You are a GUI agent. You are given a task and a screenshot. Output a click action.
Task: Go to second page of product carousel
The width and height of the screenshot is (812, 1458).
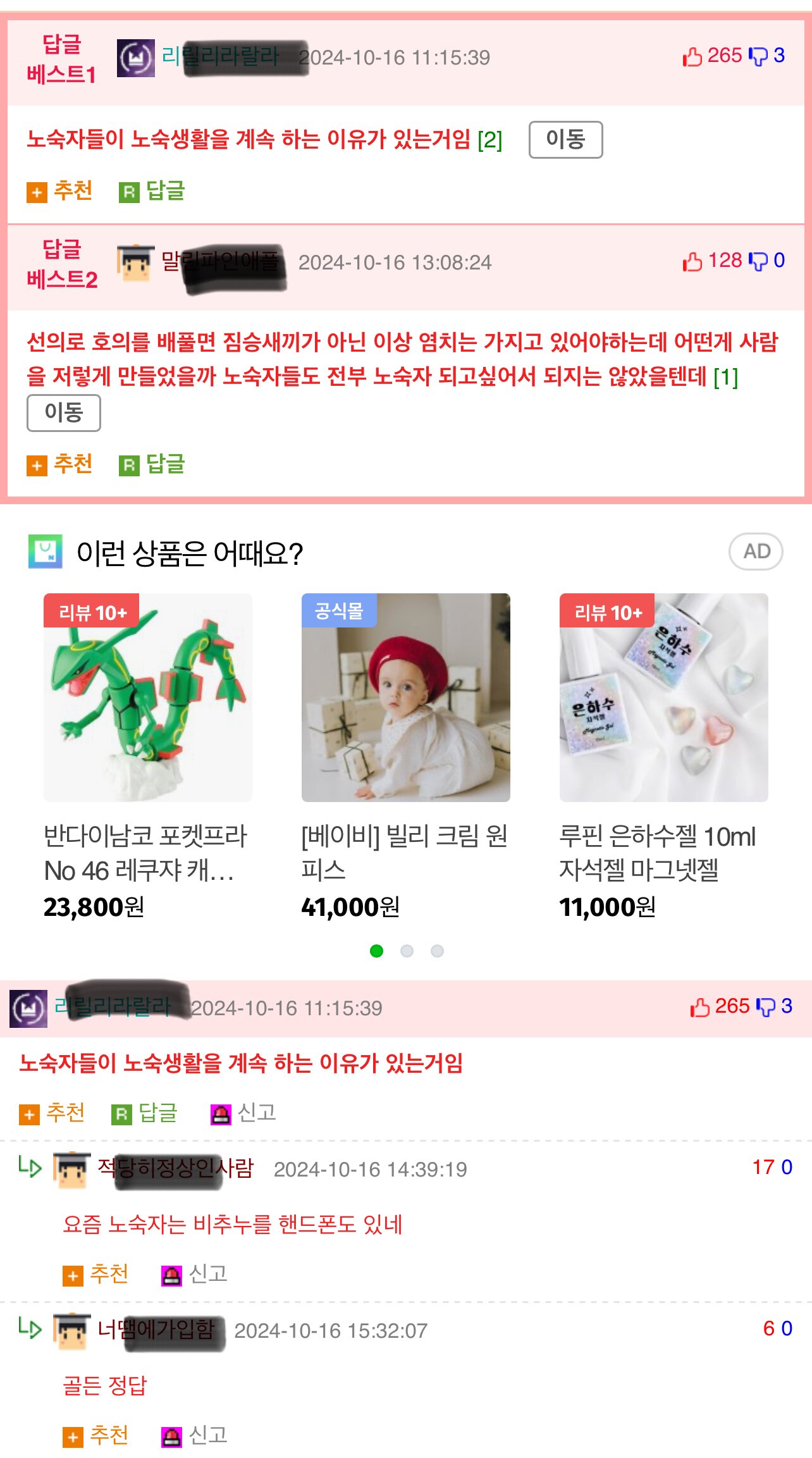tap(407, 951)
